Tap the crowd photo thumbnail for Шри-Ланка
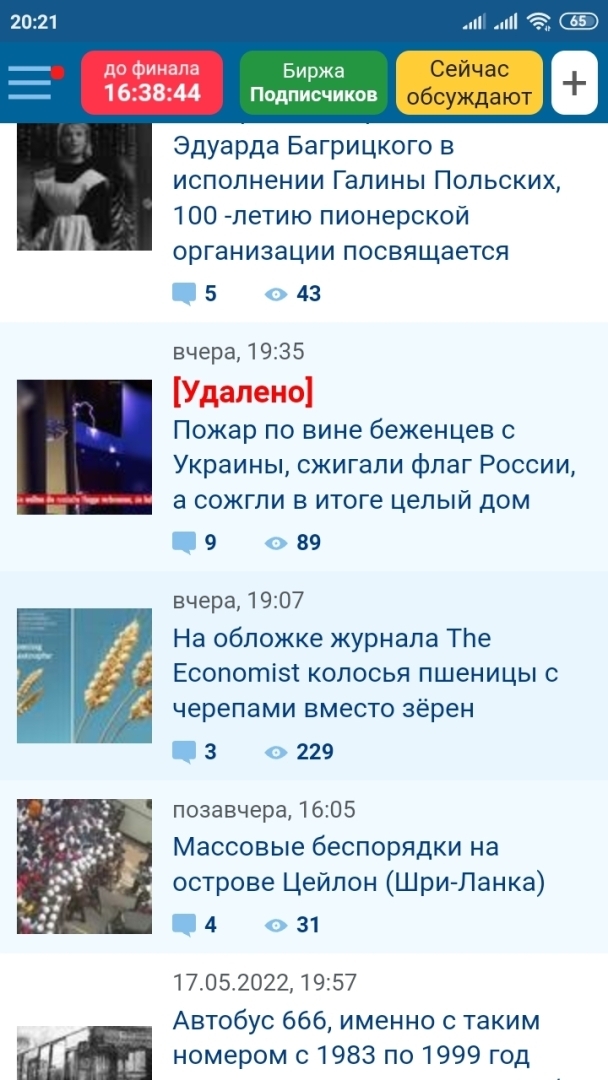Viewport: 608px width, 1080px height. click(85, 866)
